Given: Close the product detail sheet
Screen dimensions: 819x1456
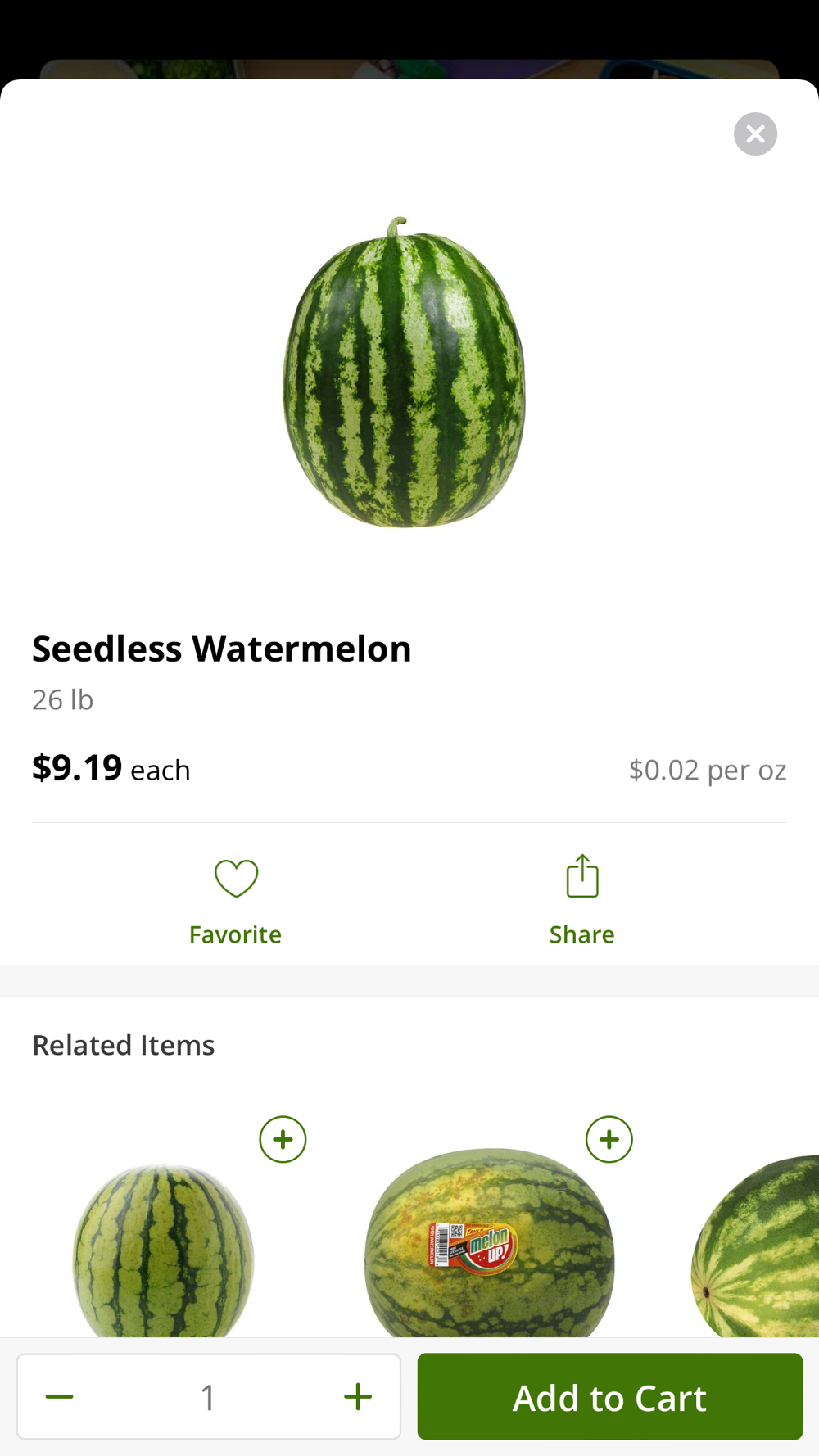Looking at the screenshot, I should click(x=755, y=133).
